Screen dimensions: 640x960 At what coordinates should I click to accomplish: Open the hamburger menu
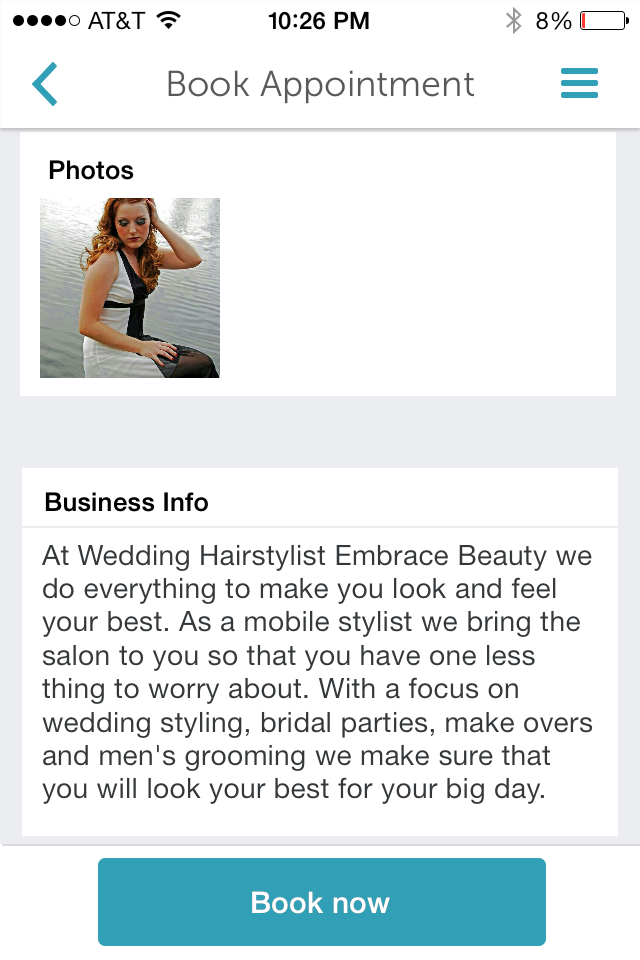(x=579, y=83)
